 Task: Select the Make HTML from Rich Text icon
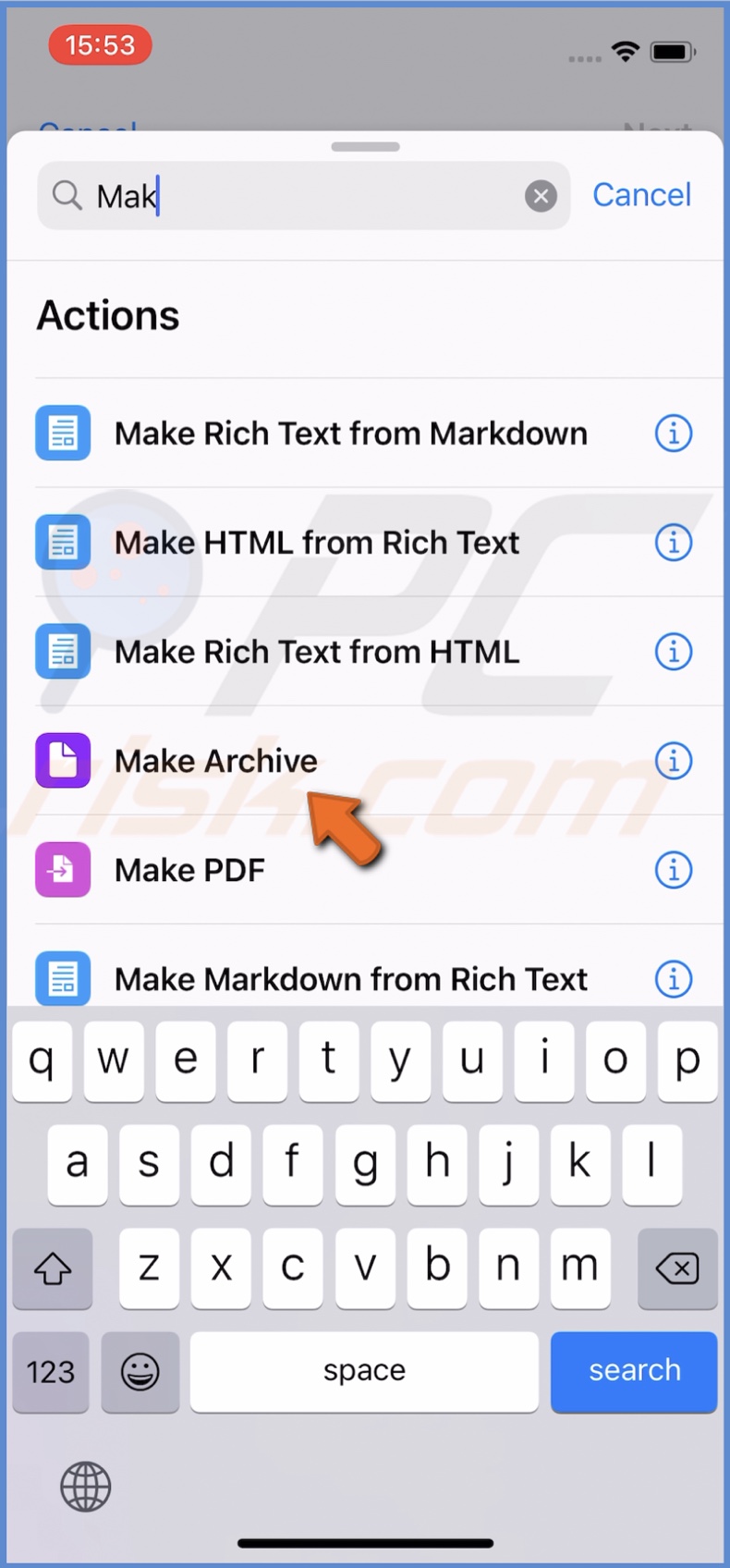point(62,542)
